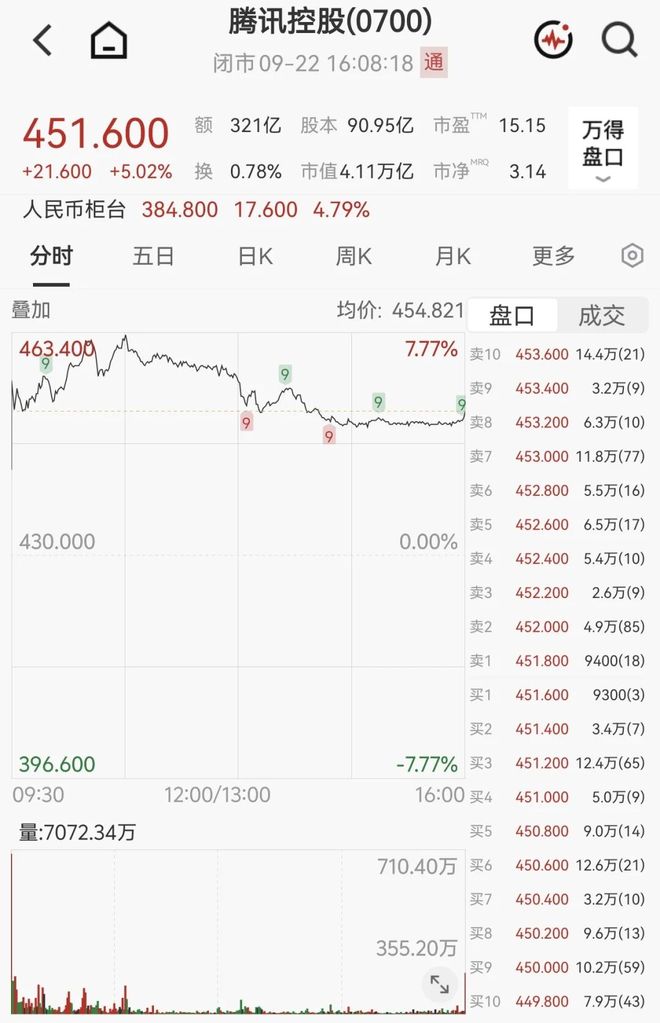This screenshot has height=1023, width=660.
Task: Expand chart to fullscreen
Action: (439, 984)
